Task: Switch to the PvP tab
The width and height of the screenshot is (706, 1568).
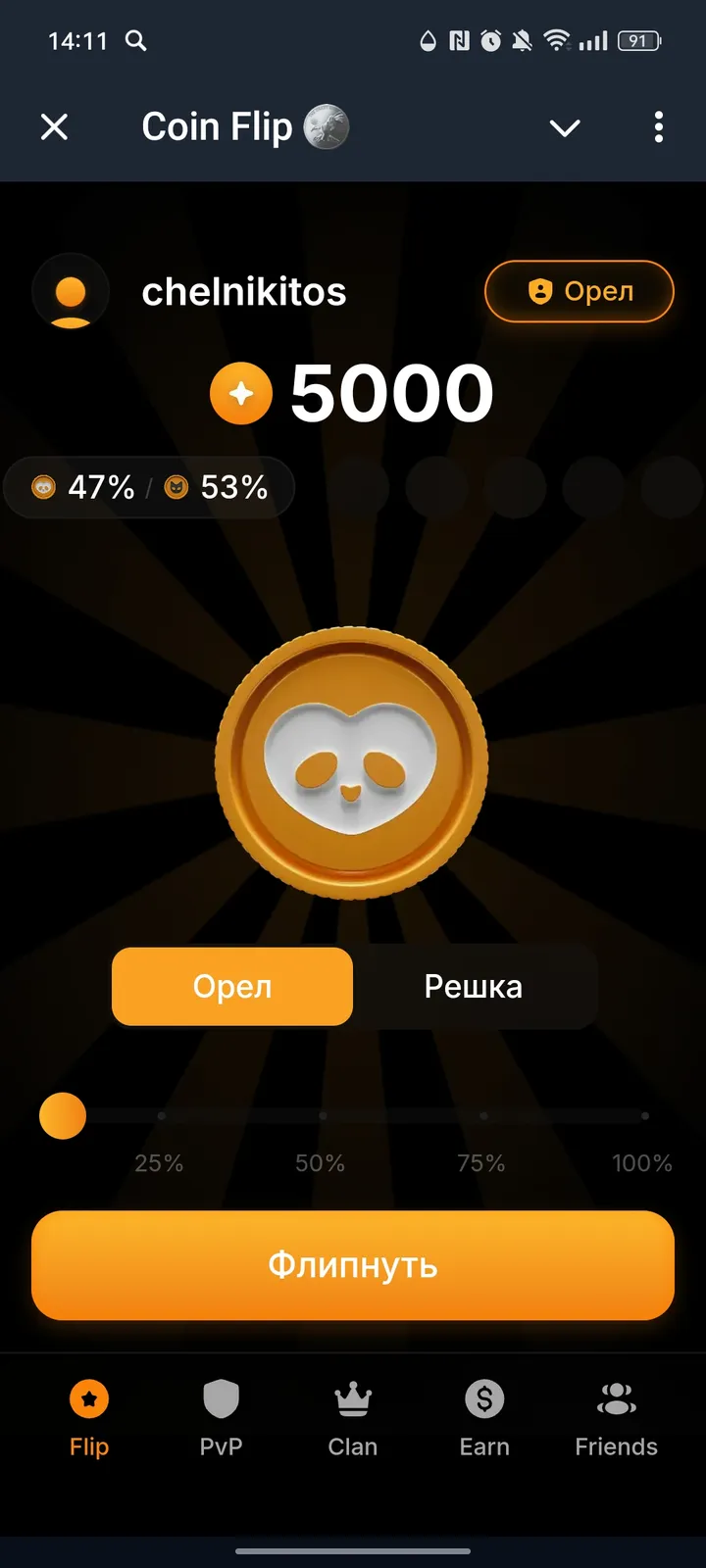Action: (221, 1418)
